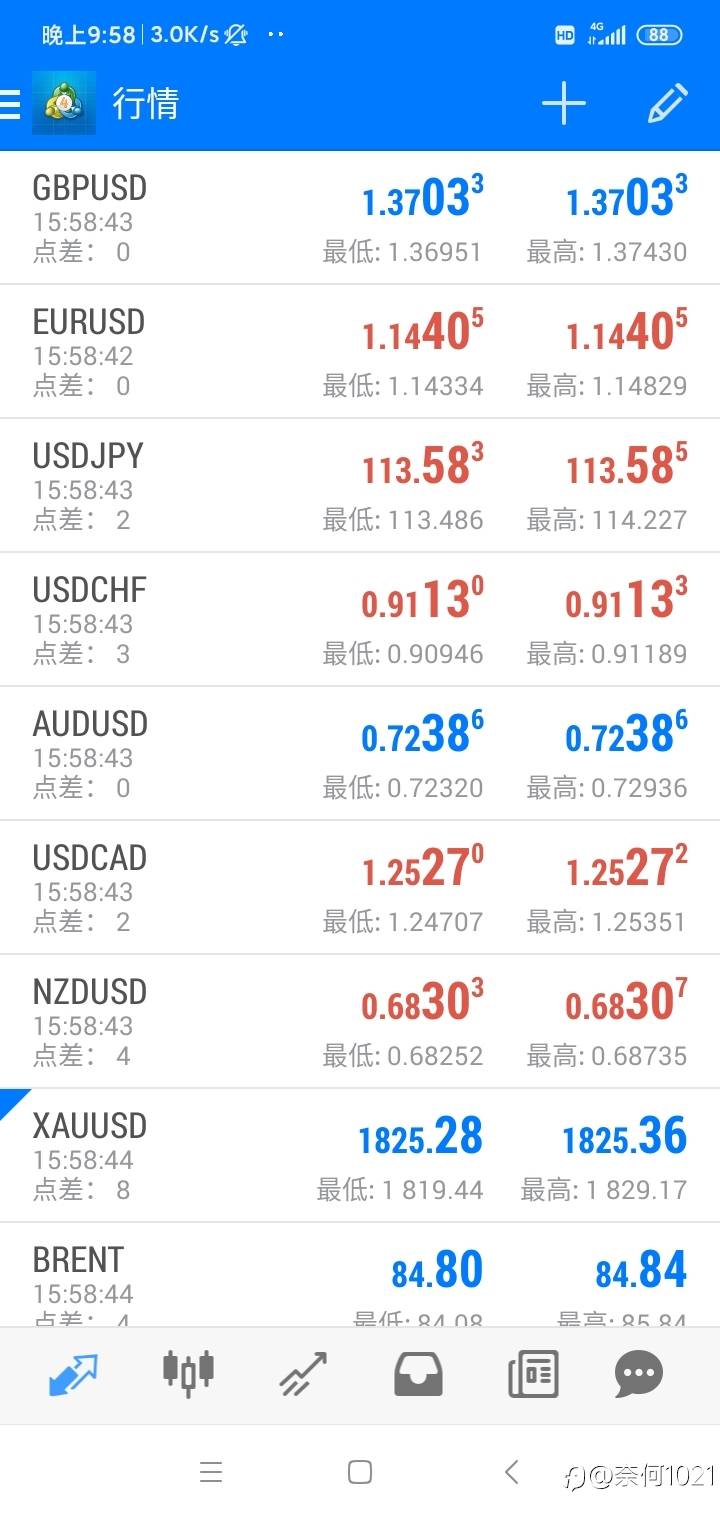720x1520 pixels.
Task: Go to the history inbox tab
Action: coord(418,1375)
